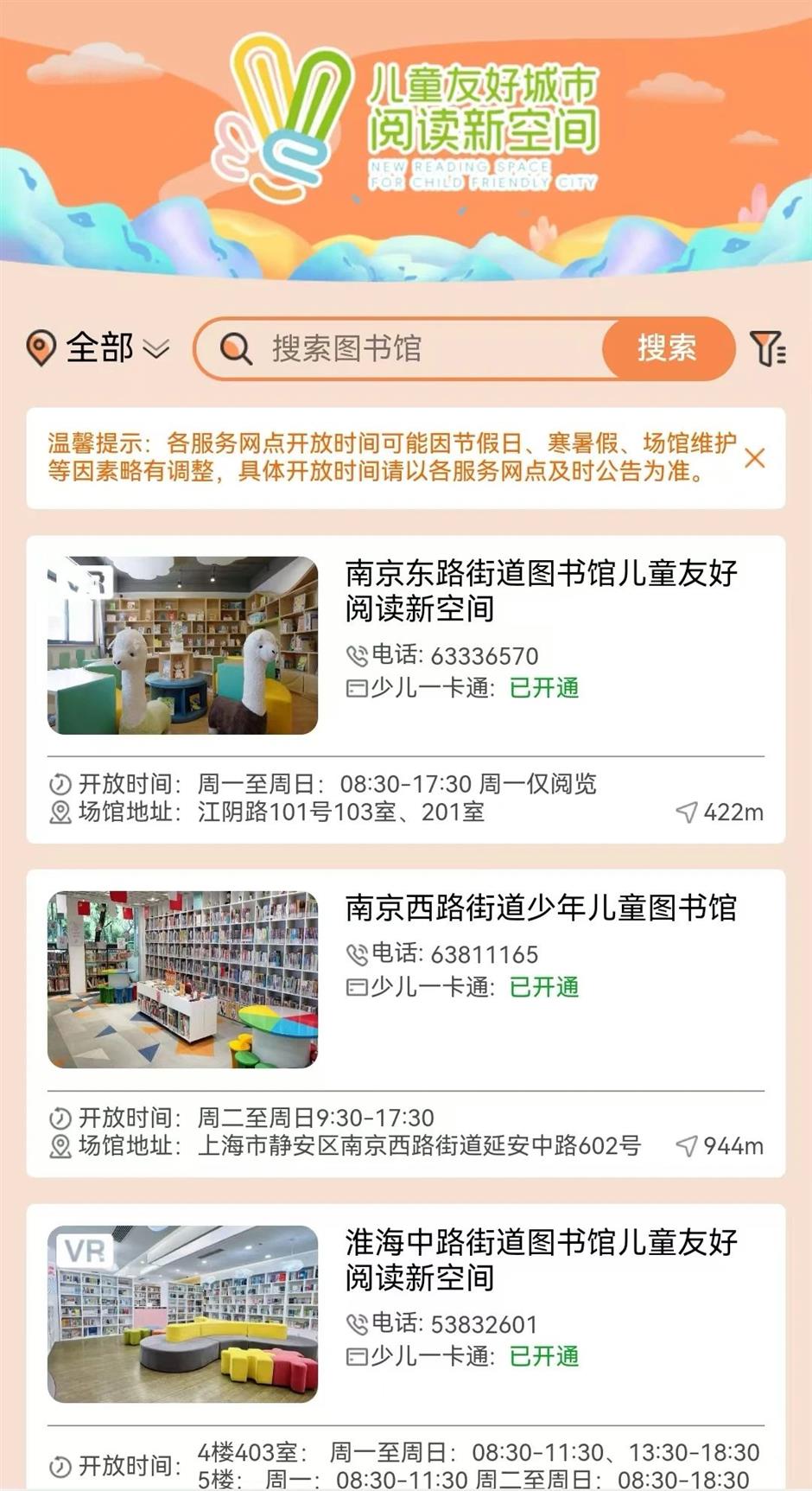812x1491 pixels.
Task: Open the filter icon at top right
Action: [x=767, y=348]
